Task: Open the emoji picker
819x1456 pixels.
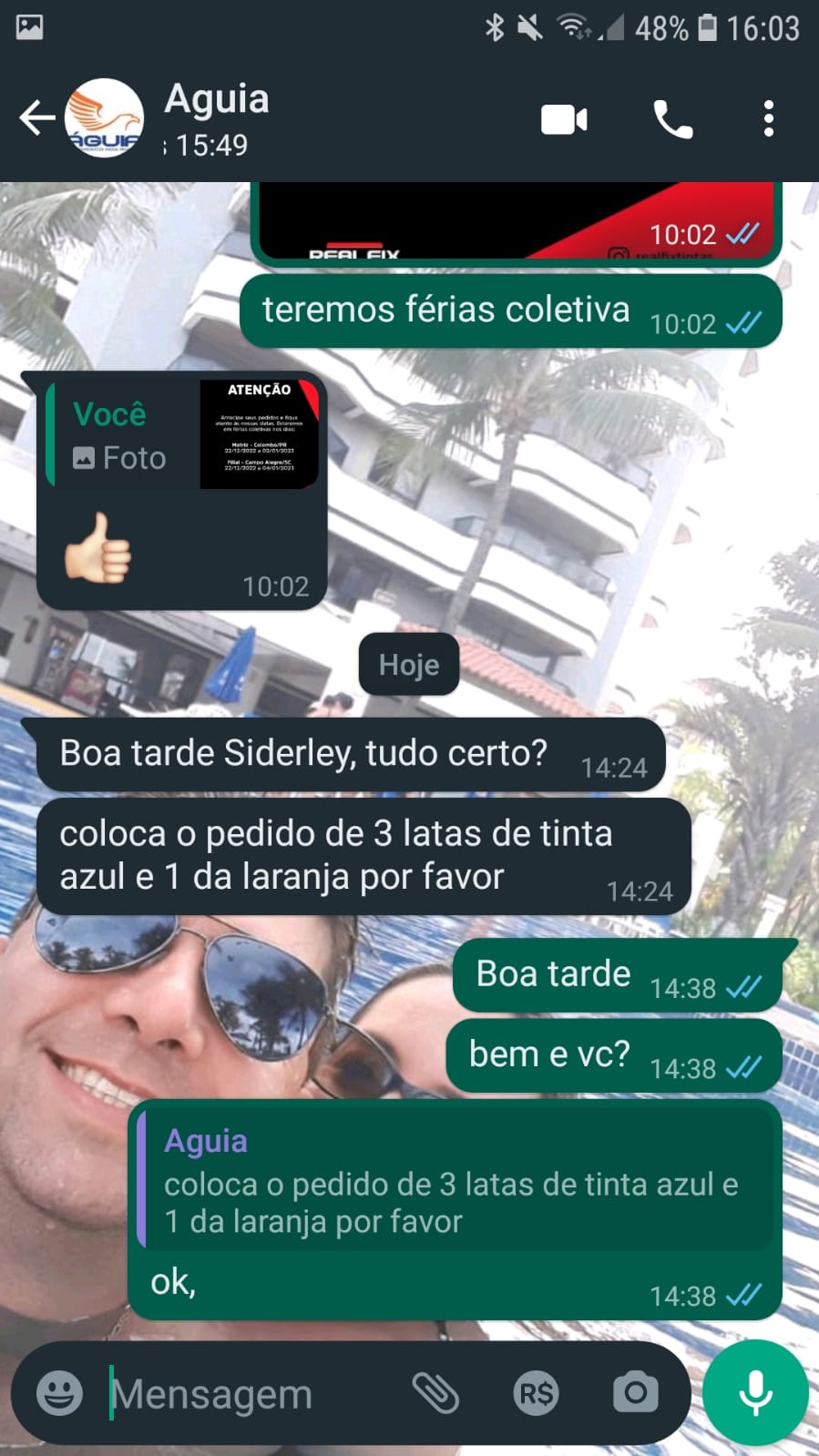Action: tap(59, 1392)
